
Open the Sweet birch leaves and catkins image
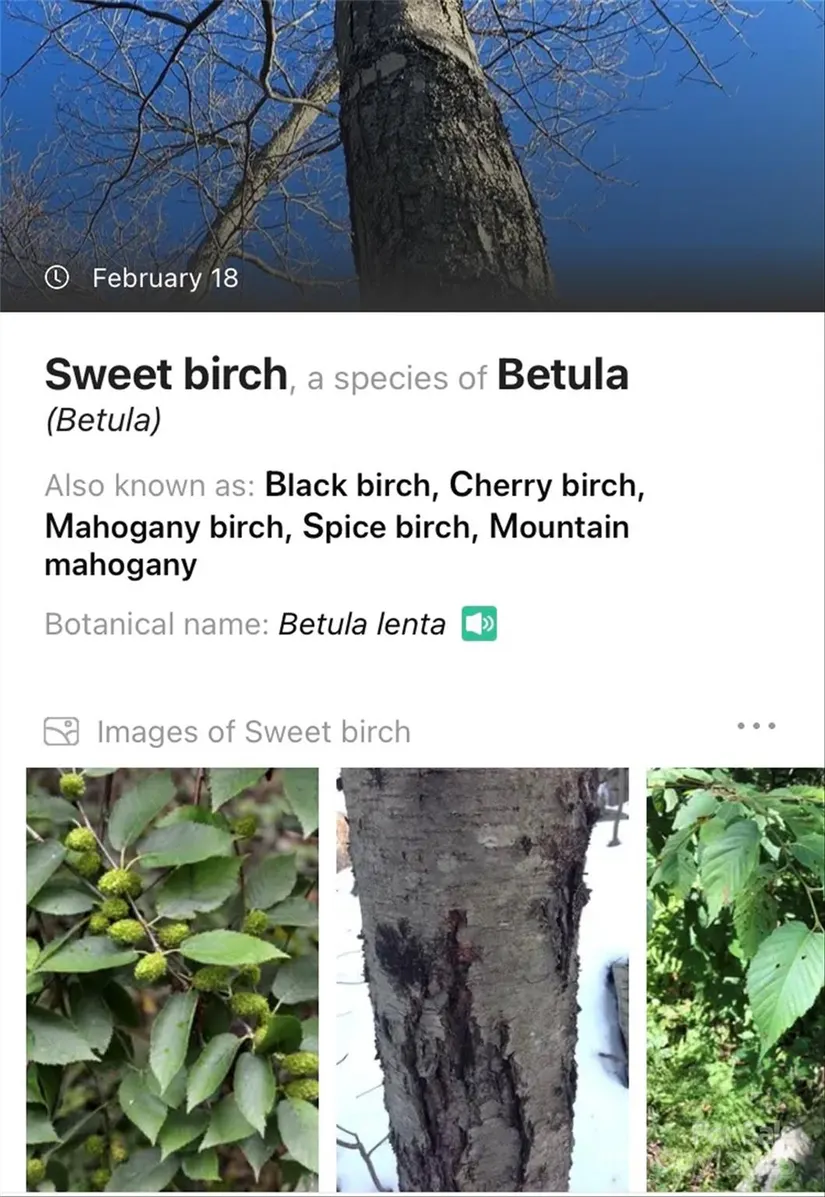tap(172, 978)
